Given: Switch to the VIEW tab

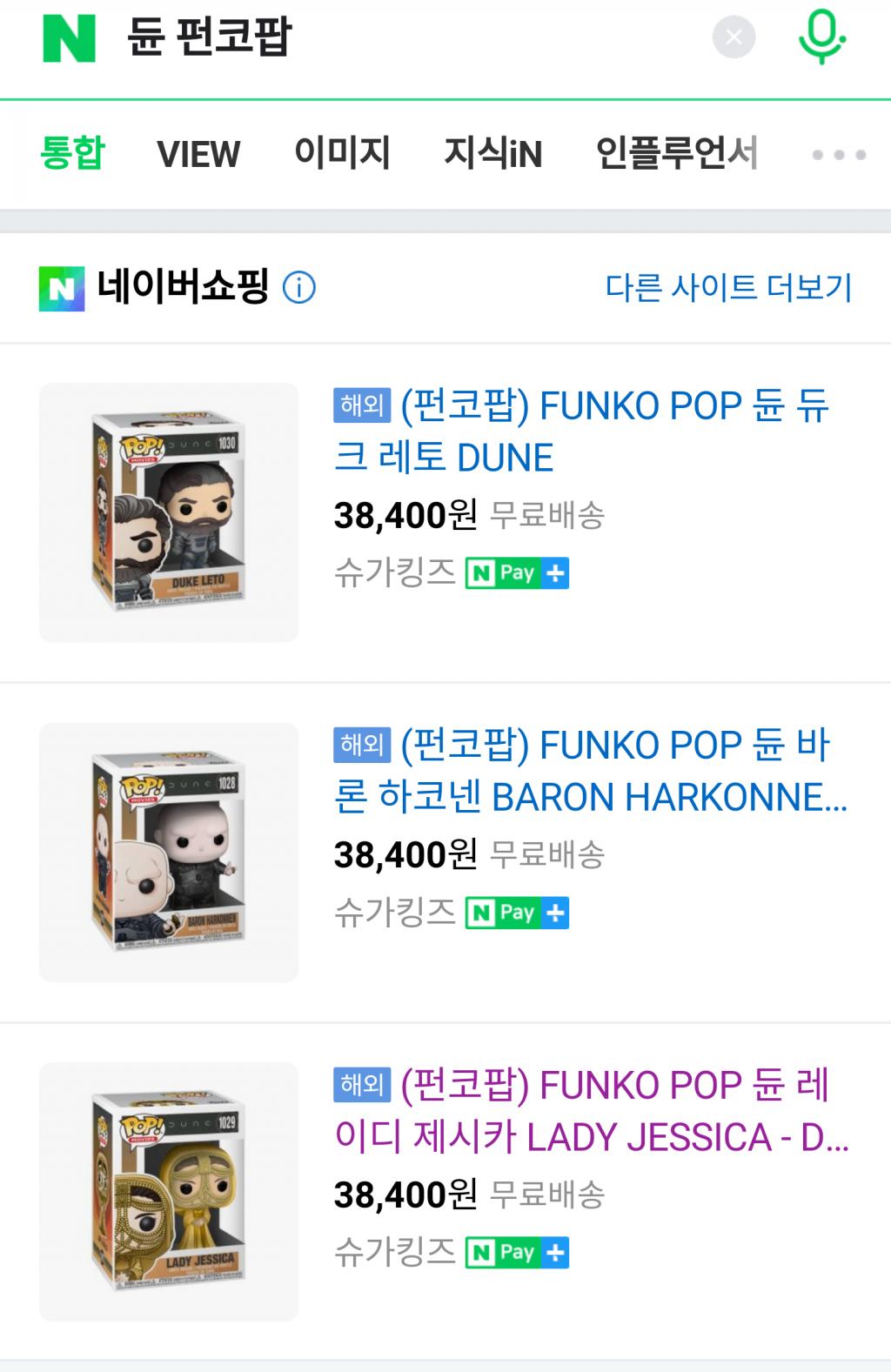Looking at the screenshot, I should 198,155.
